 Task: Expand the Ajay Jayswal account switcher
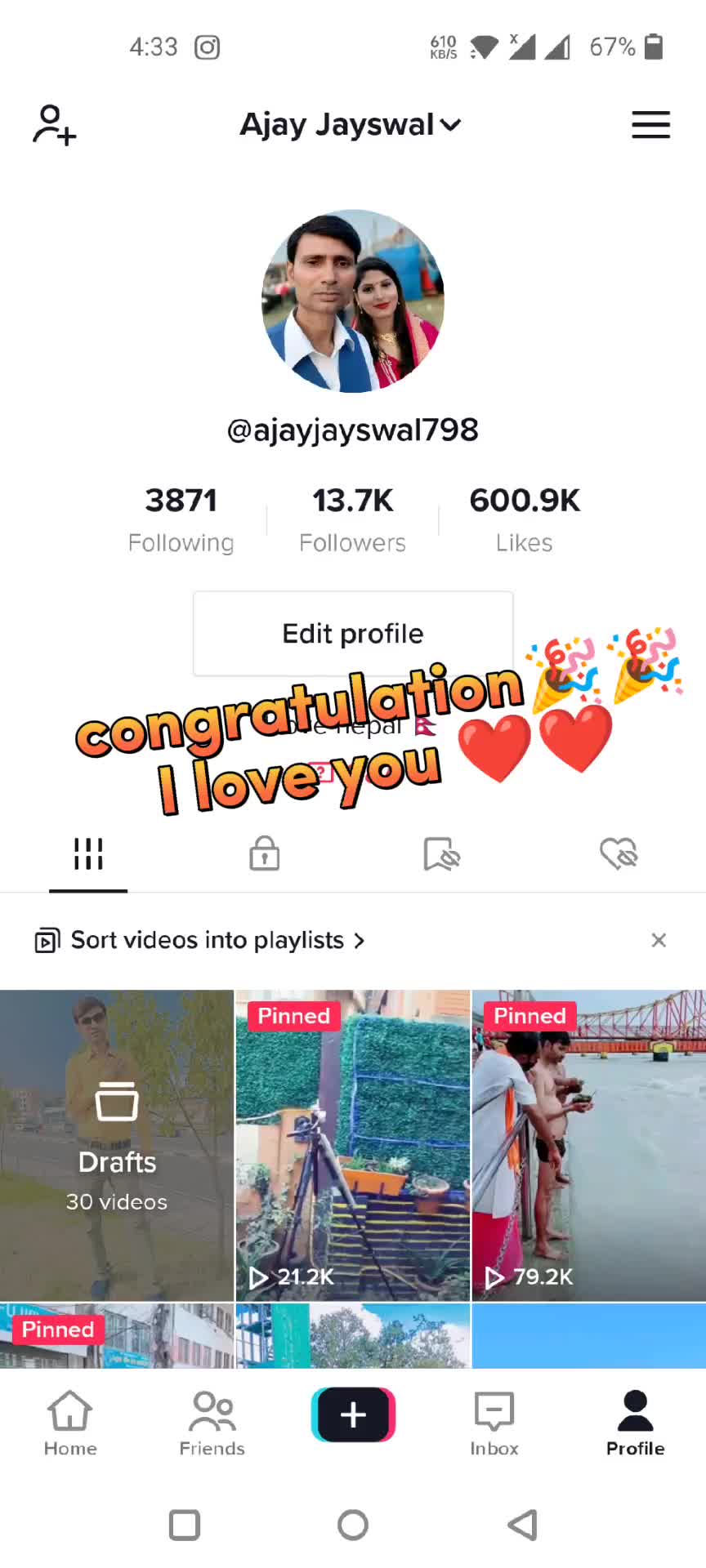click(x=351, y=125)
